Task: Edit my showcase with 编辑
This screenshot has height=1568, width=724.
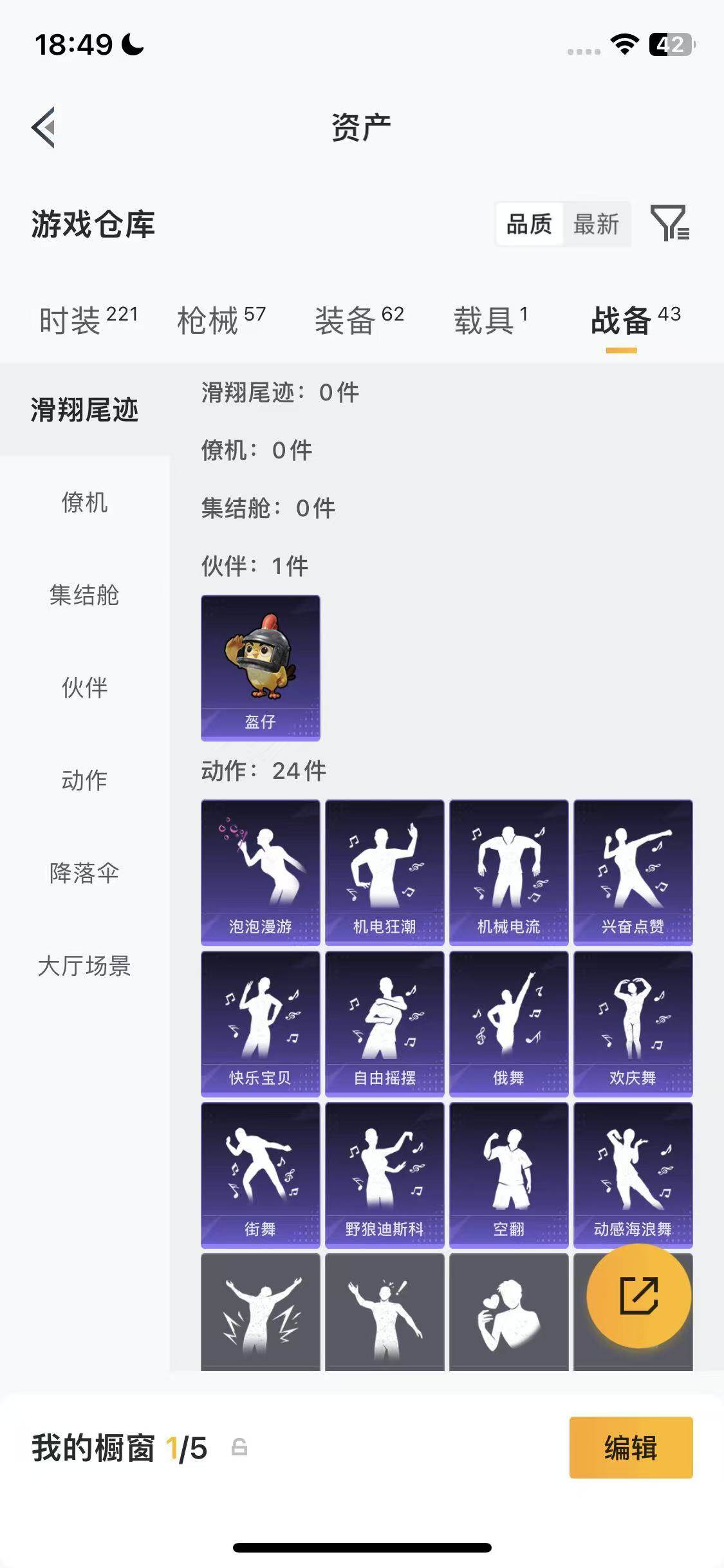Action: [631, 1448]
